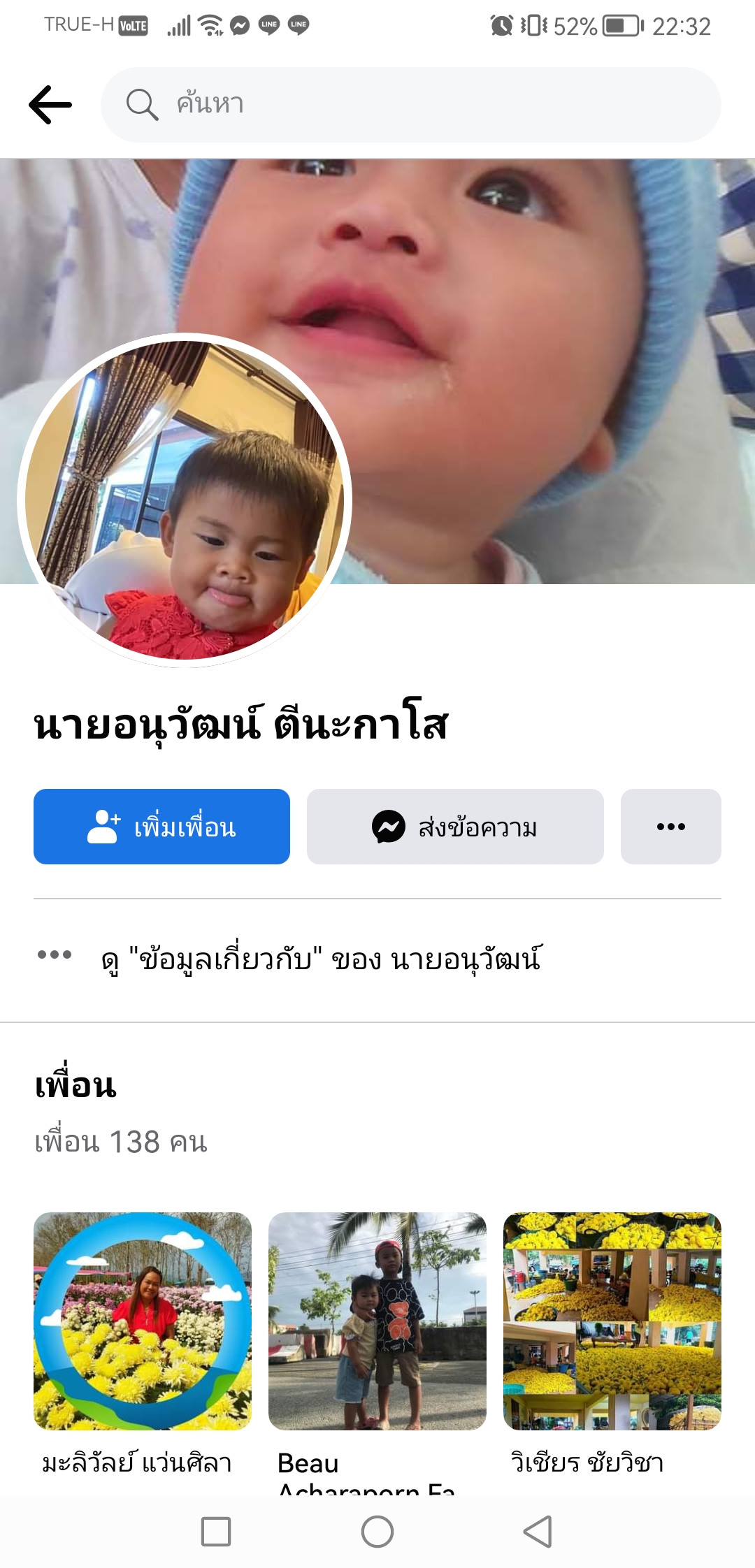Go to the system home screen
This screenshot has width=755, height=1568.
377,1532
